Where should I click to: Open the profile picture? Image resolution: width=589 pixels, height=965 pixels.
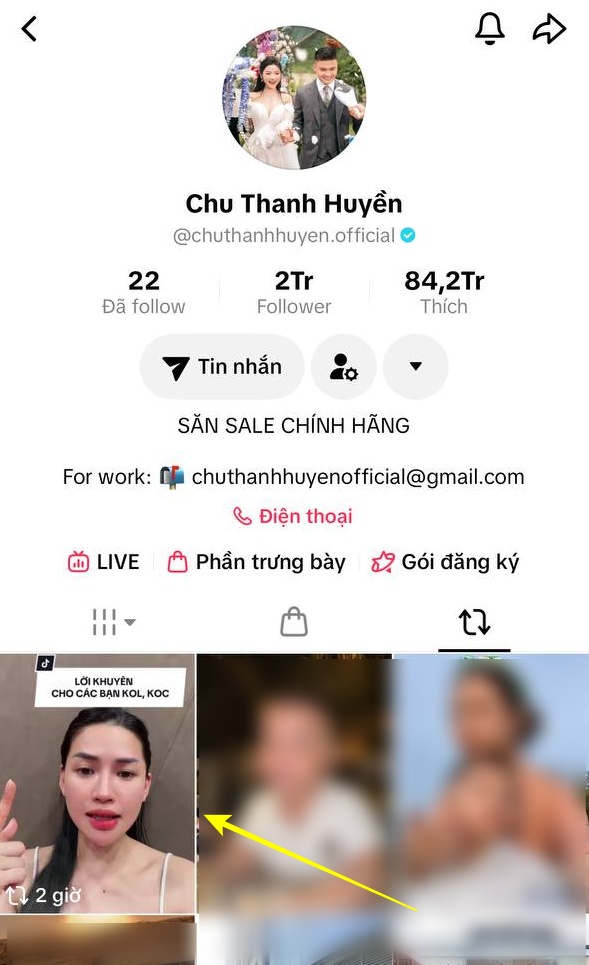click(x=294, y=97)
